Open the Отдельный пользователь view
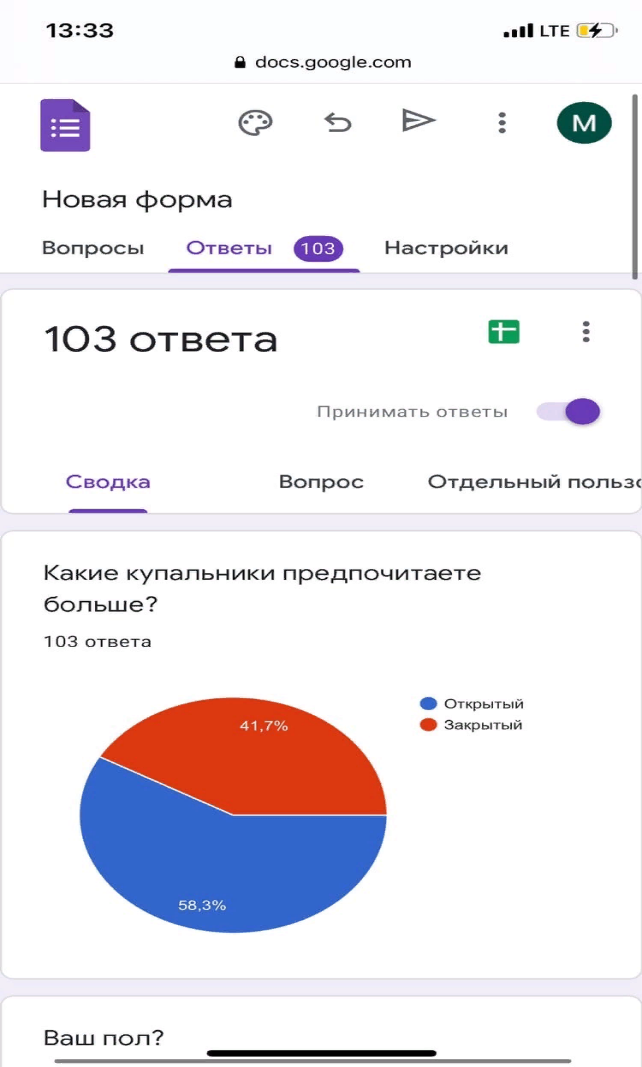The width and height of the screenshot is (642, 1067). (x=533, y=482)
